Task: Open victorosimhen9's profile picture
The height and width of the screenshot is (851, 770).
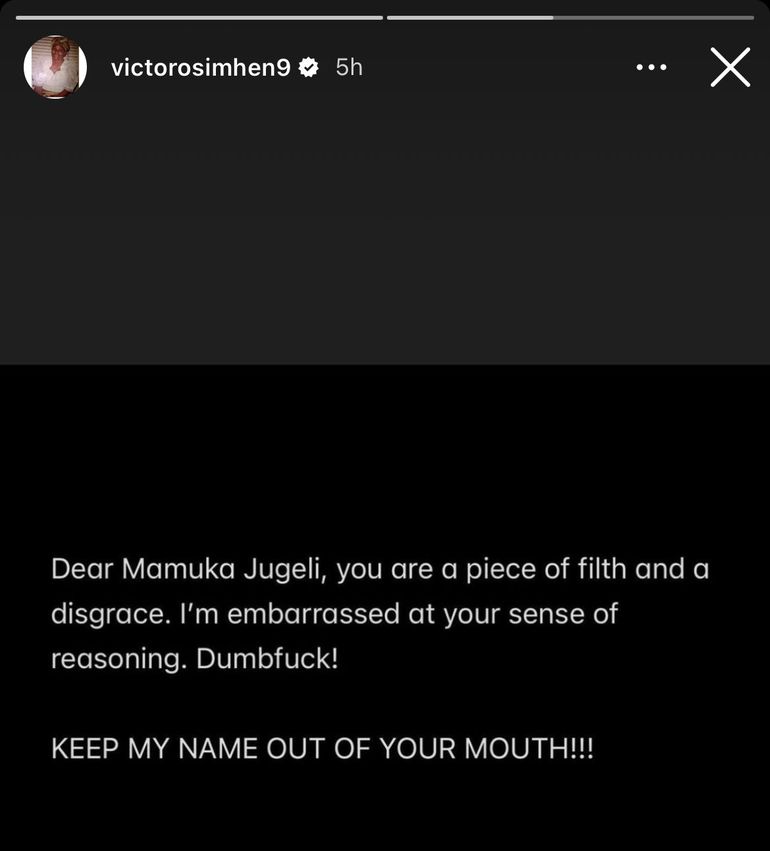Action: 55,67
